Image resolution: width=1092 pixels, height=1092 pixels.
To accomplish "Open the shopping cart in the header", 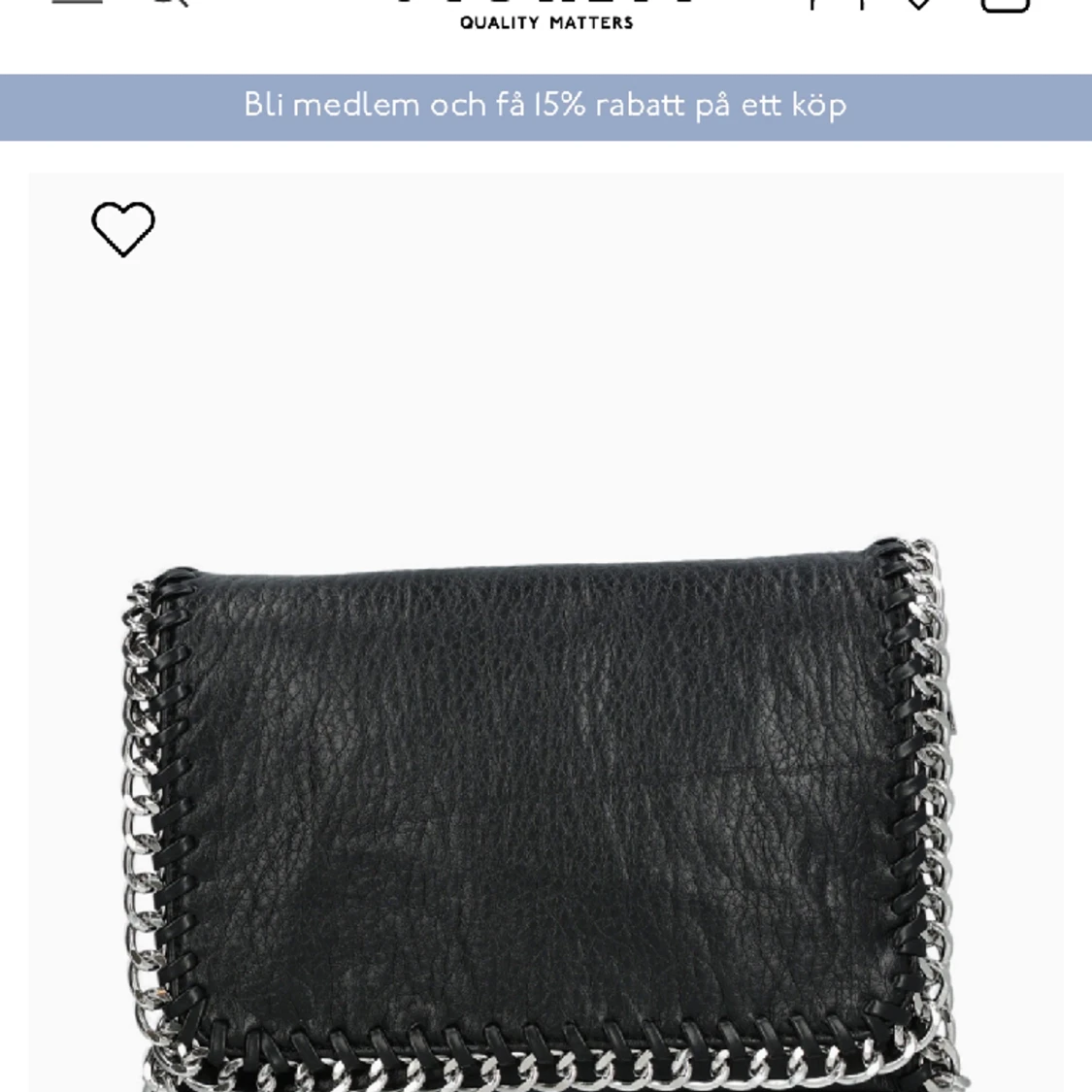I will [1005, 5].
